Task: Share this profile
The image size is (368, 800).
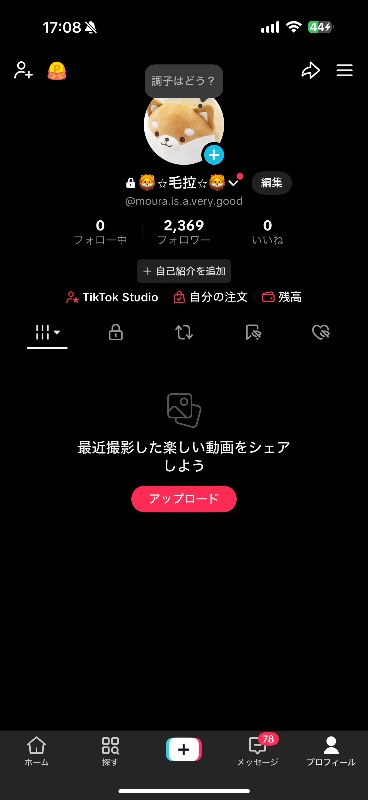Action: pos(310,71)
